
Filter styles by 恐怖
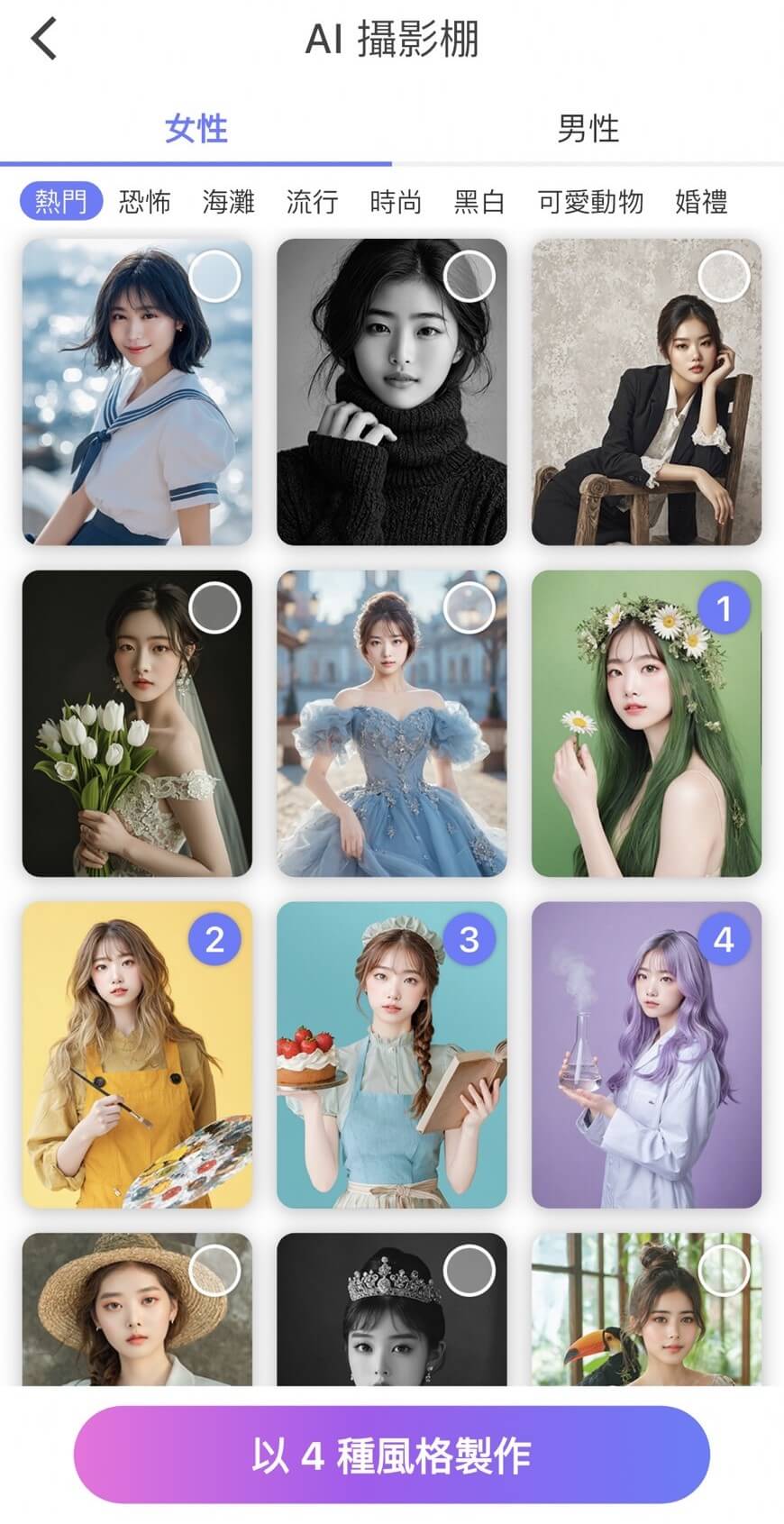click(144, 202)
